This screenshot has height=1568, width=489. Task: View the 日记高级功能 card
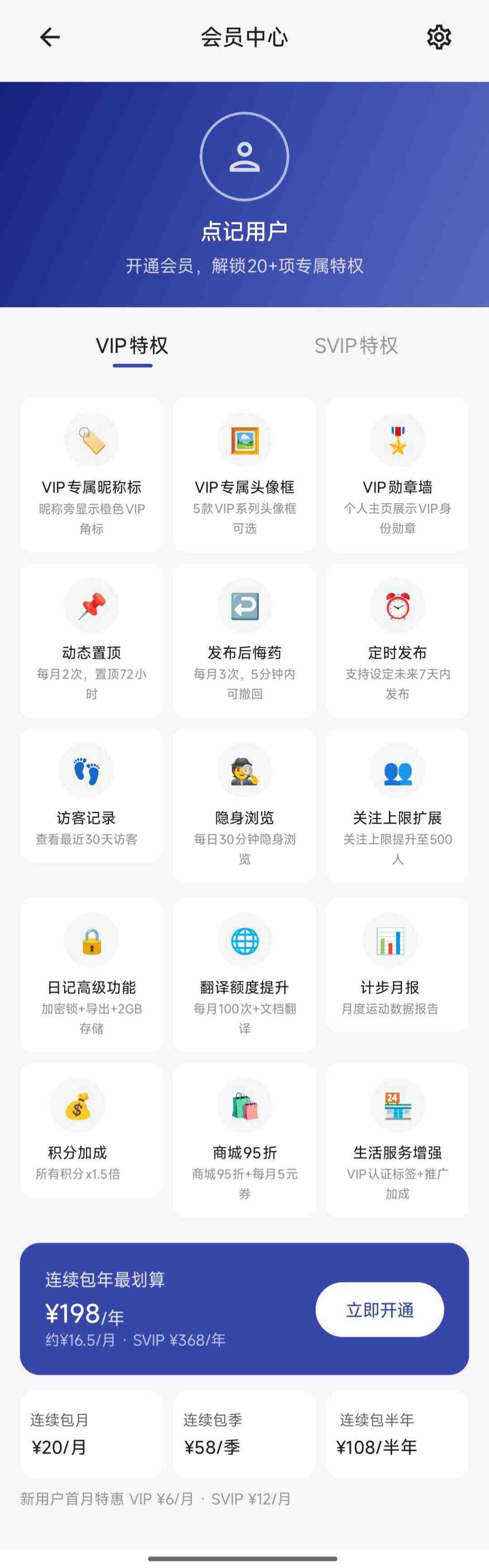[91, 975]
